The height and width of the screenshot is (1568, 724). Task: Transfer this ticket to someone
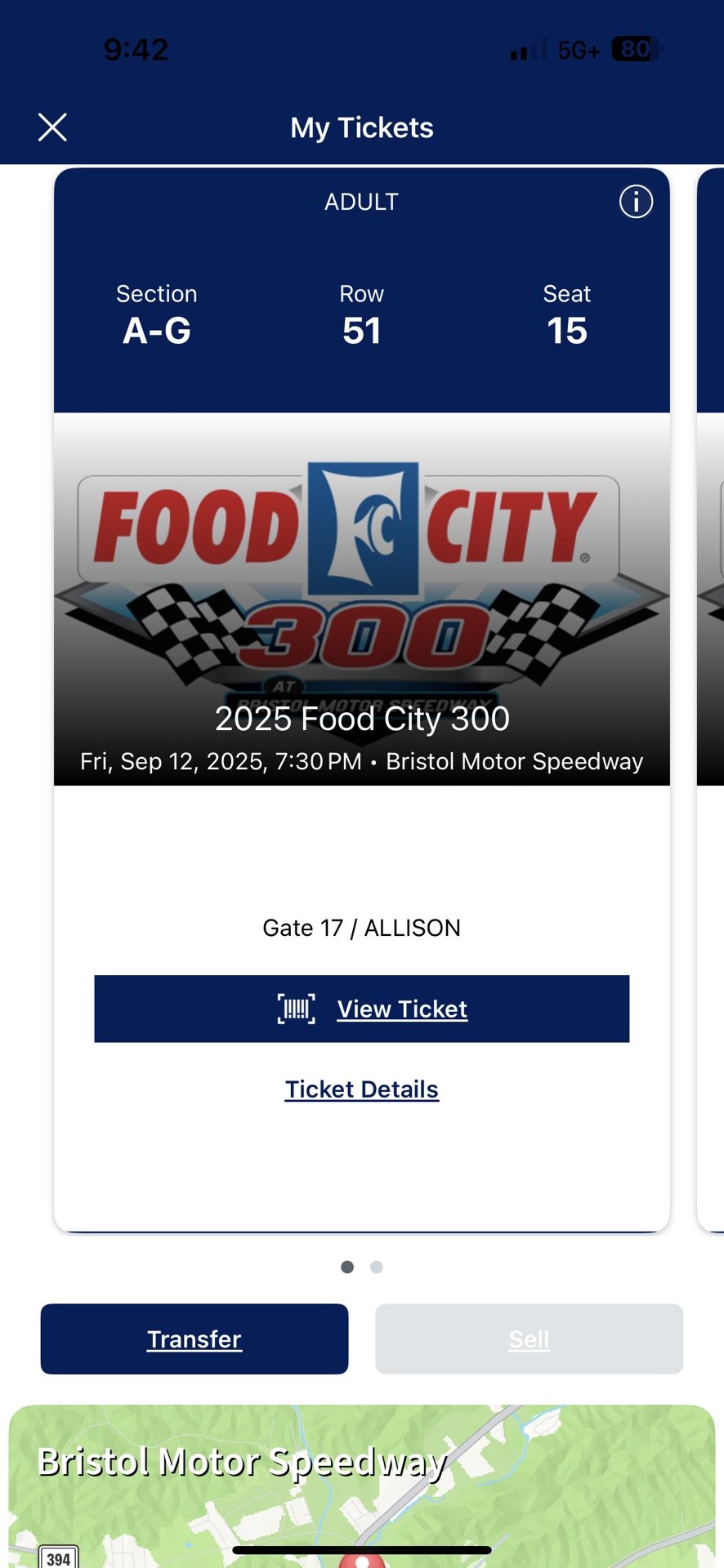coord(194,1339)
